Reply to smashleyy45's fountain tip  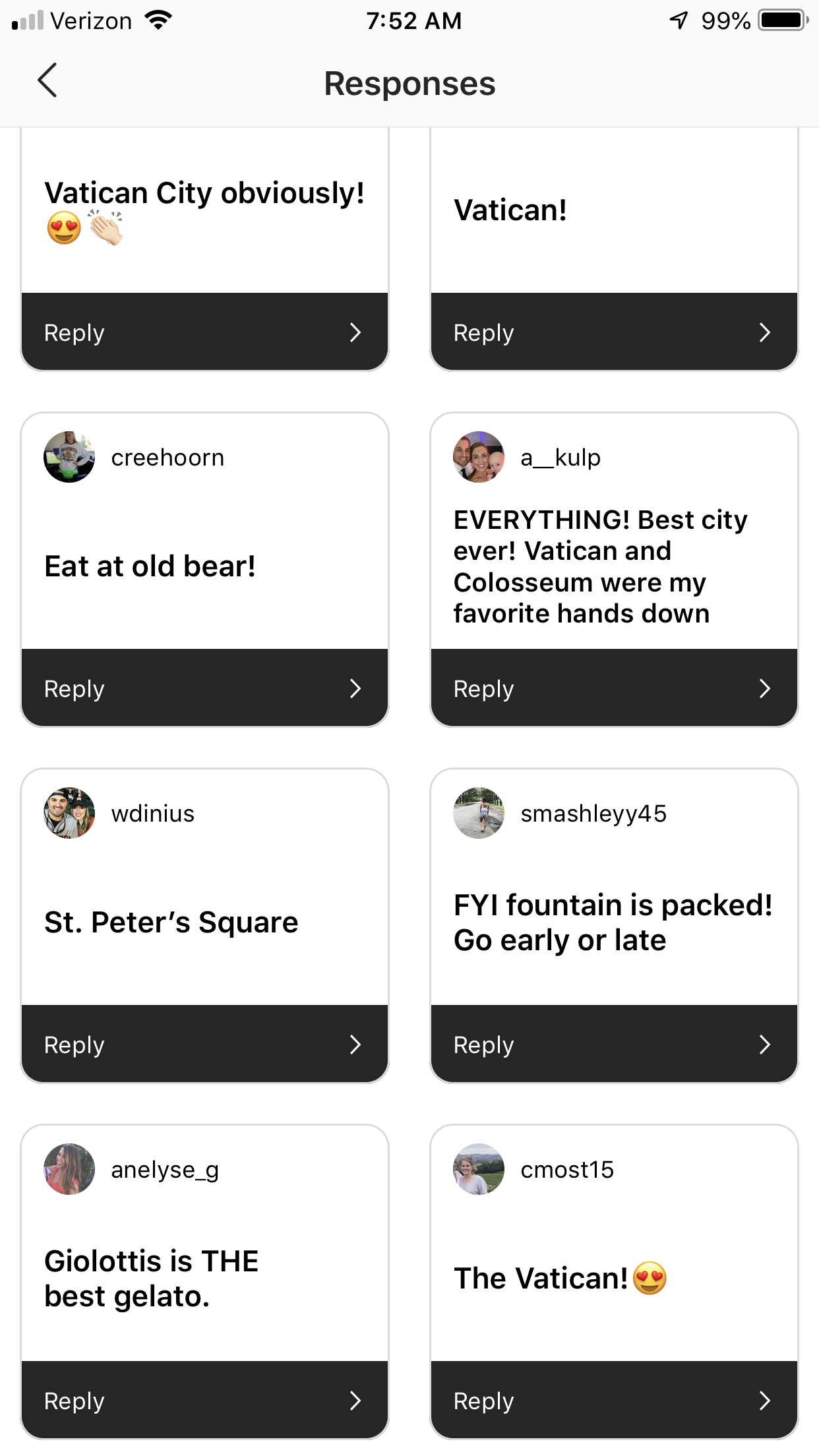tap(614, 1045)
